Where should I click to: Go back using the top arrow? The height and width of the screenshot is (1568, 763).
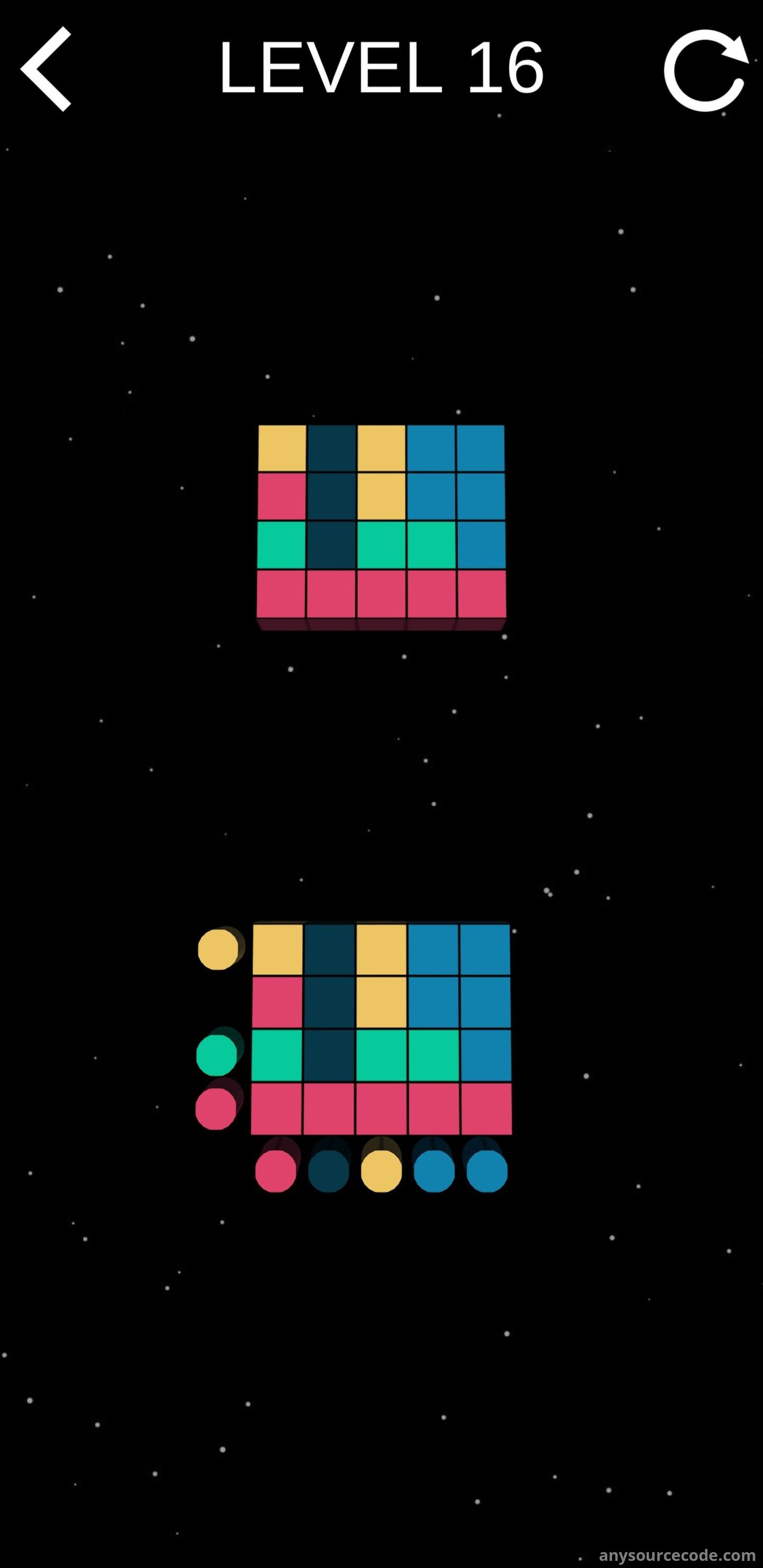point(47,70)
